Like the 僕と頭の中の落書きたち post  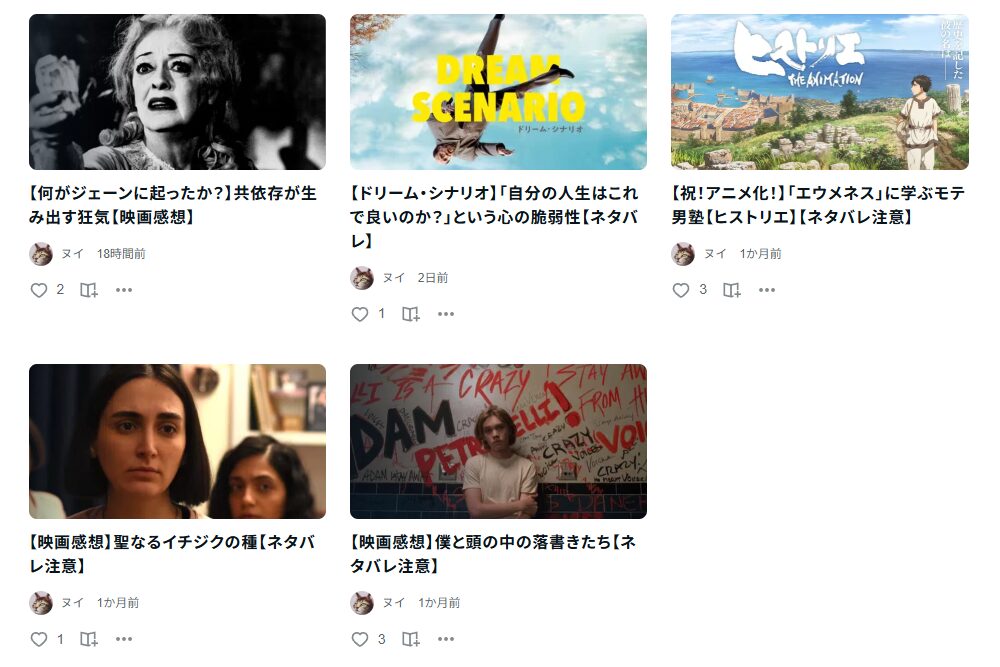click(x=360, y=639)
